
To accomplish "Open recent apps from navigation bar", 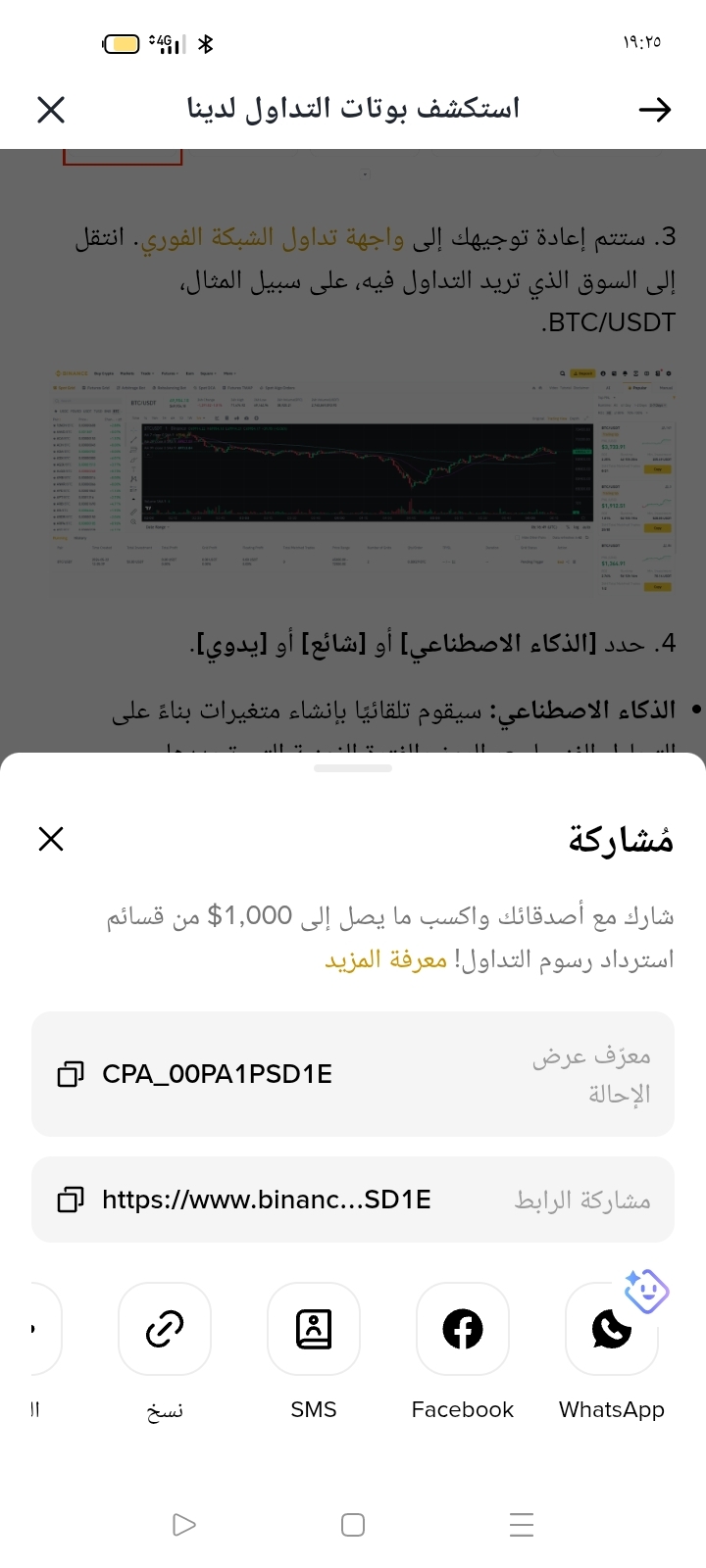I will tap(522, 1525).
